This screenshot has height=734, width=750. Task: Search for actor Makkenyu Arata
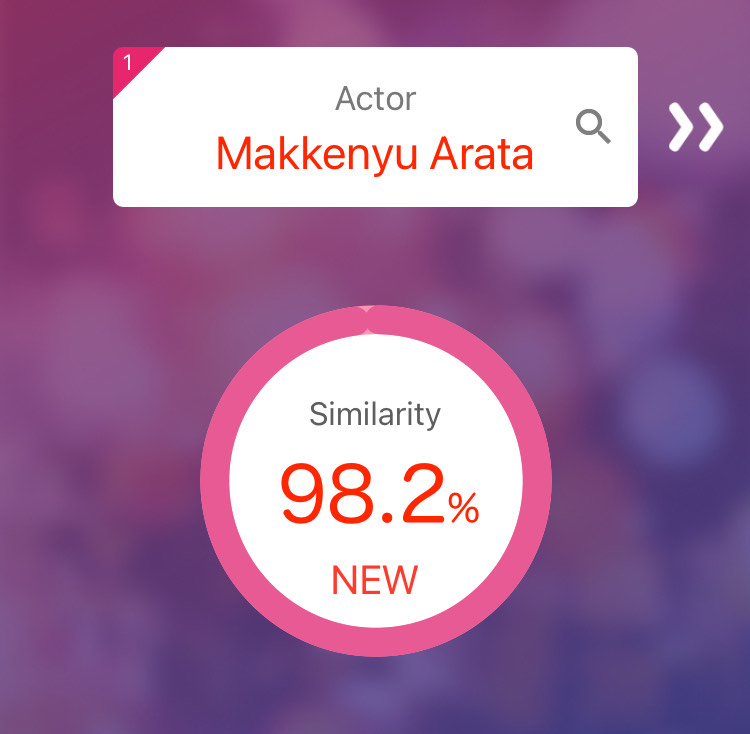(593, 127)
